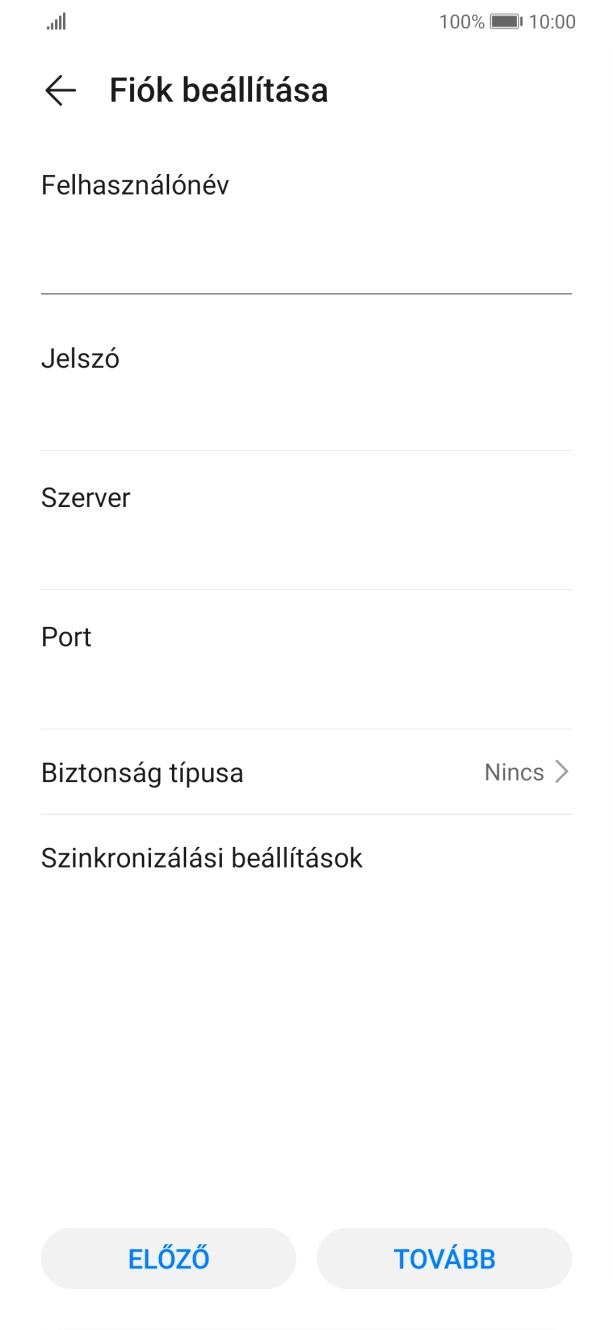This screenshot has width=613, height=1330.
Task: Open the Biztonság típusa selector
Action: coord(306,773)
